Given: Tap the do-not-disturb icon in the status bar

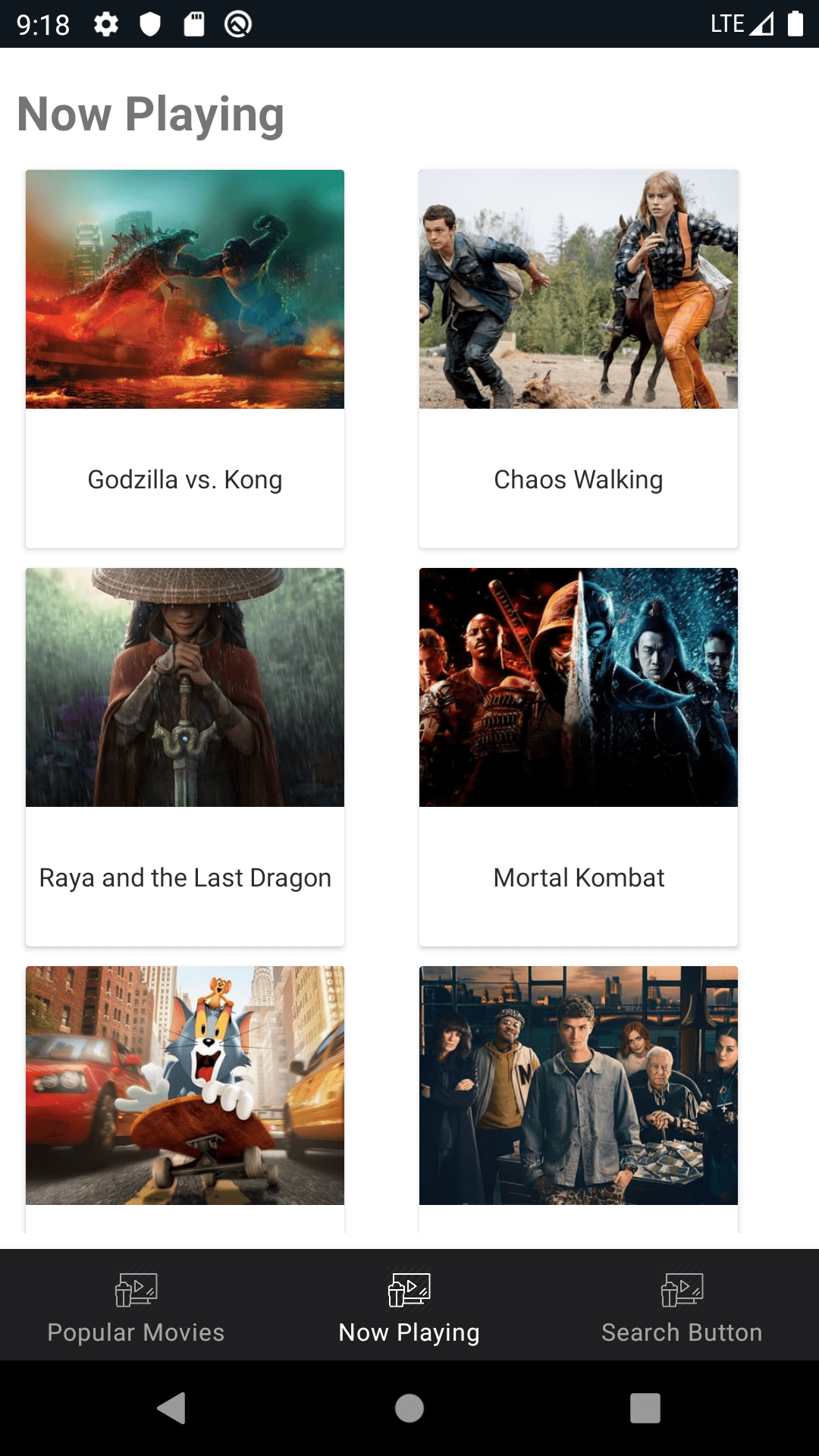Looking at the screenshot, I should click(238, 24).
